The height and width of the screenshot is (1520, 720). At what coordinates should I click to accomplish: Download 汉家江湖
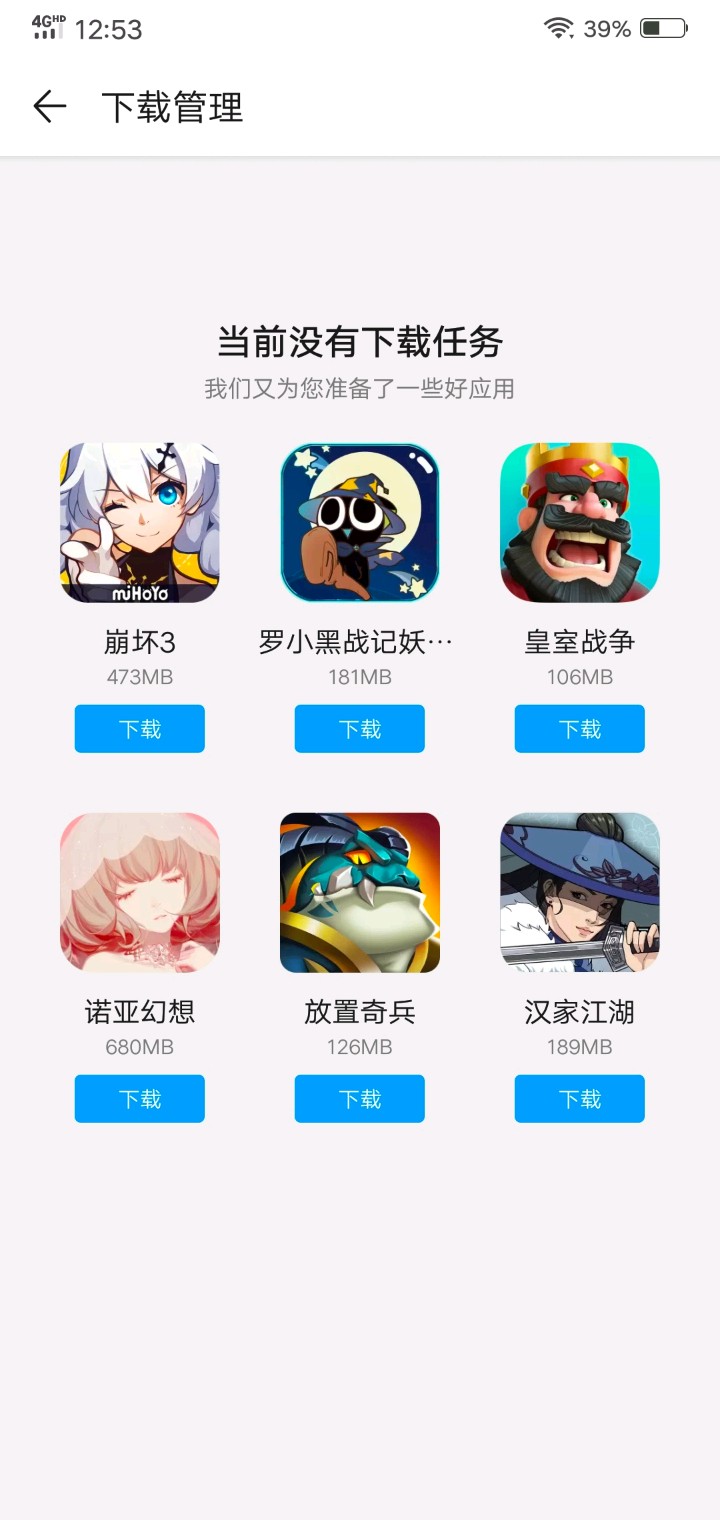[x=580, y=1099]
